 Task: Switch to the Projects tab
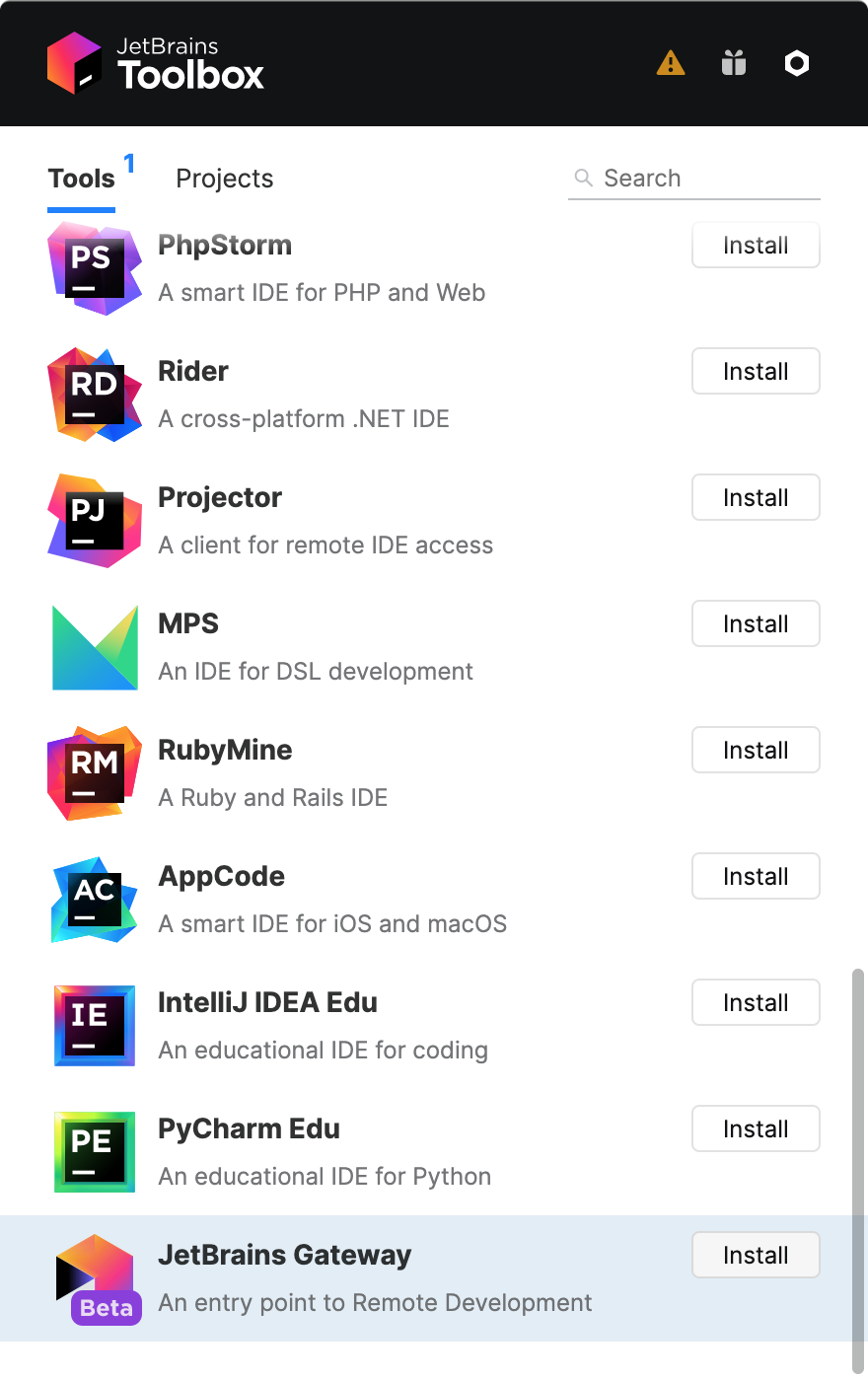[224, 179]
